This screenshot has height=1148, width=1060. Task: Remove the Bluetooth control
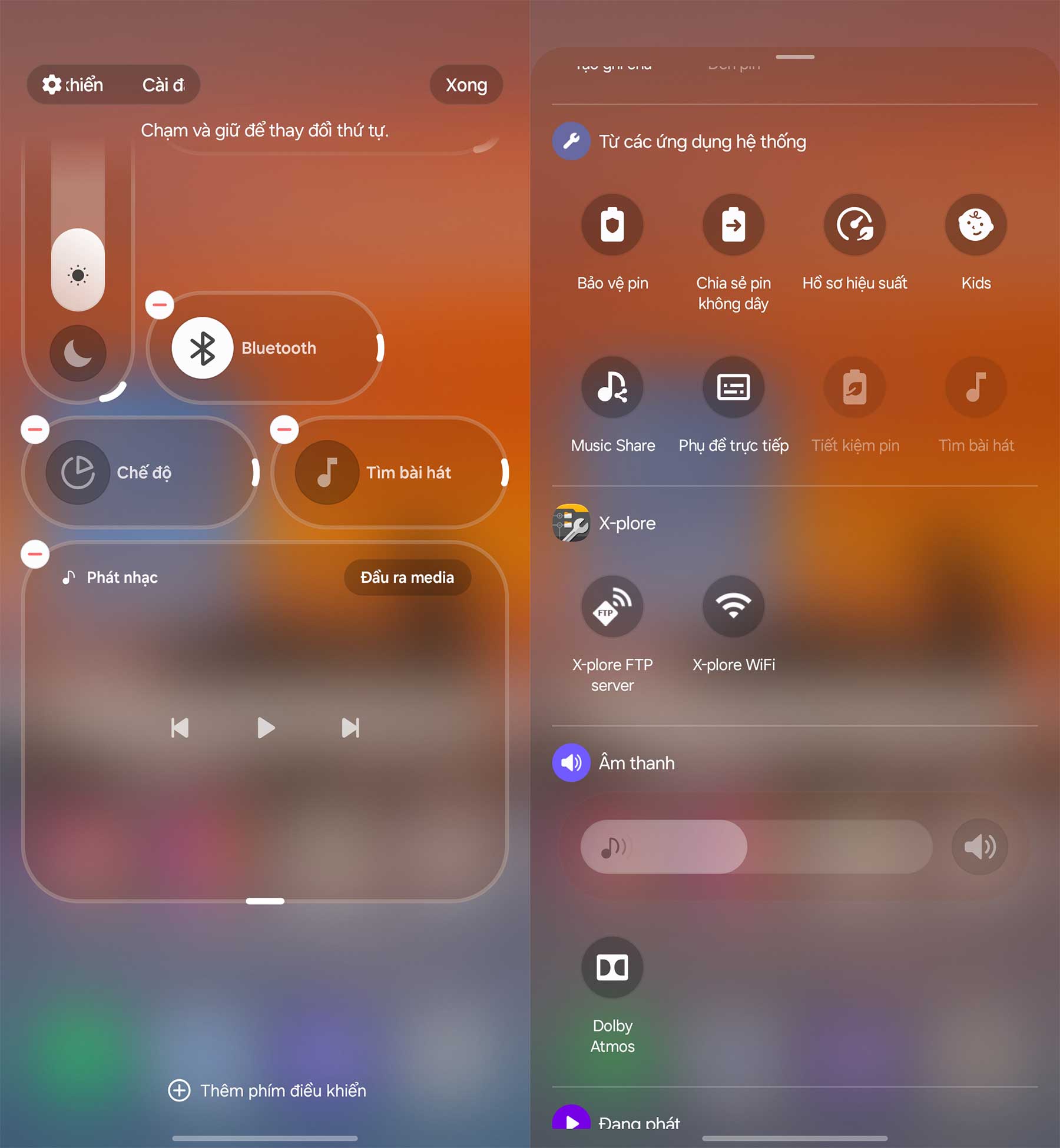click(160, 305)
